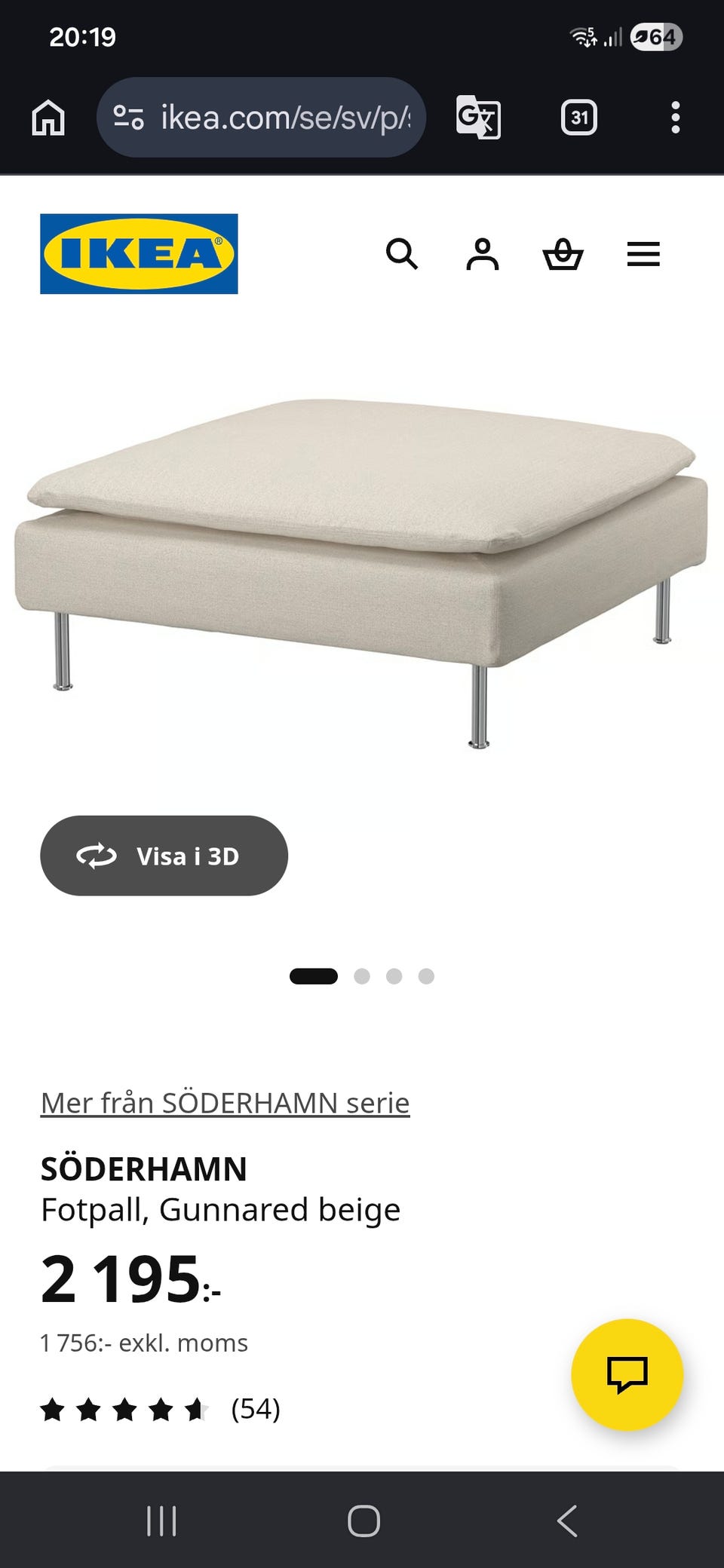This screenshot has height=1568, width=724.
Task: Open the Mer från SÖDERHAMN serie link
Action: [224, 1102]
